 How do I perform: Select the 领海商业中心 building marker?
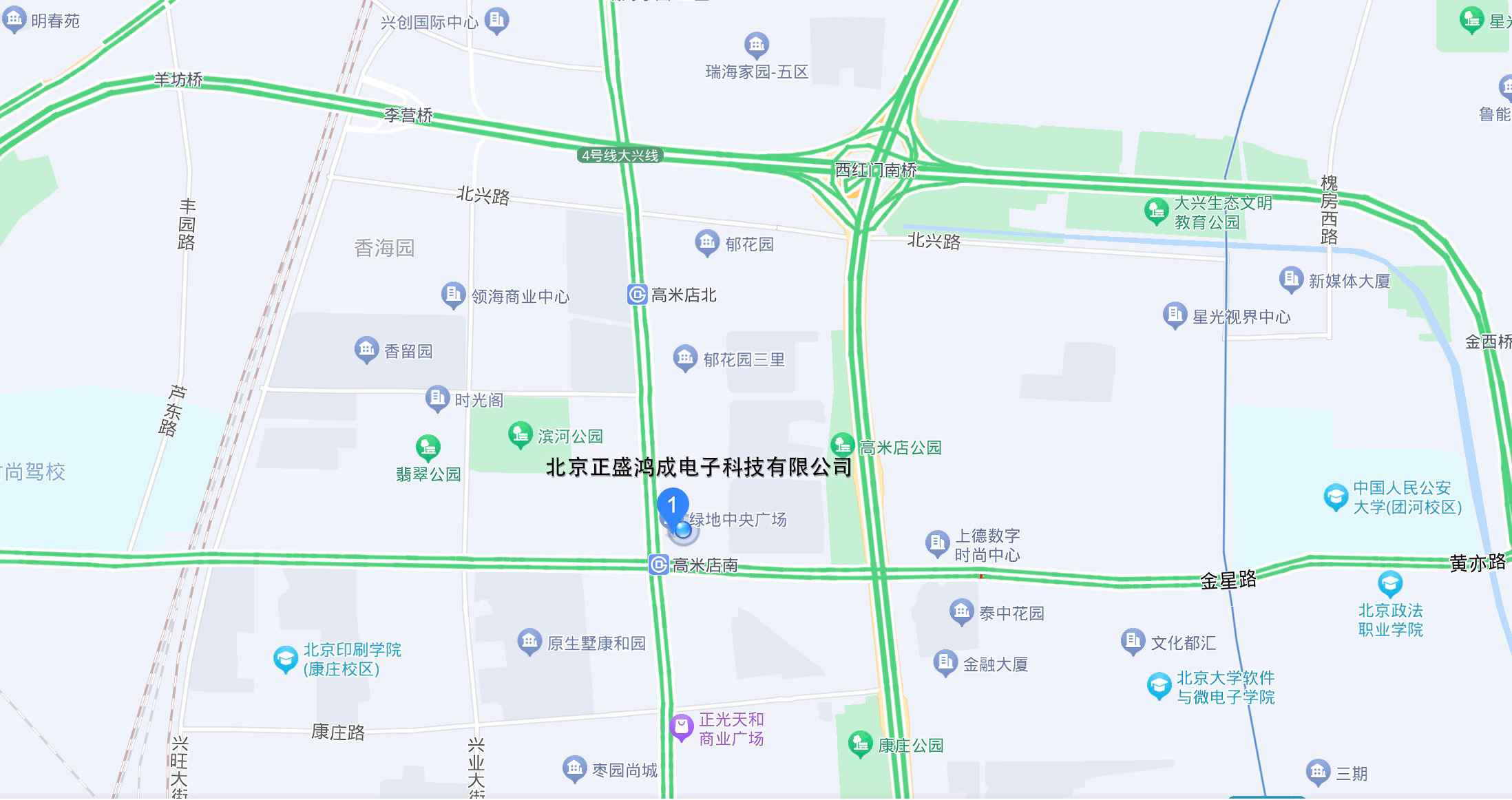tap(453, 295)
